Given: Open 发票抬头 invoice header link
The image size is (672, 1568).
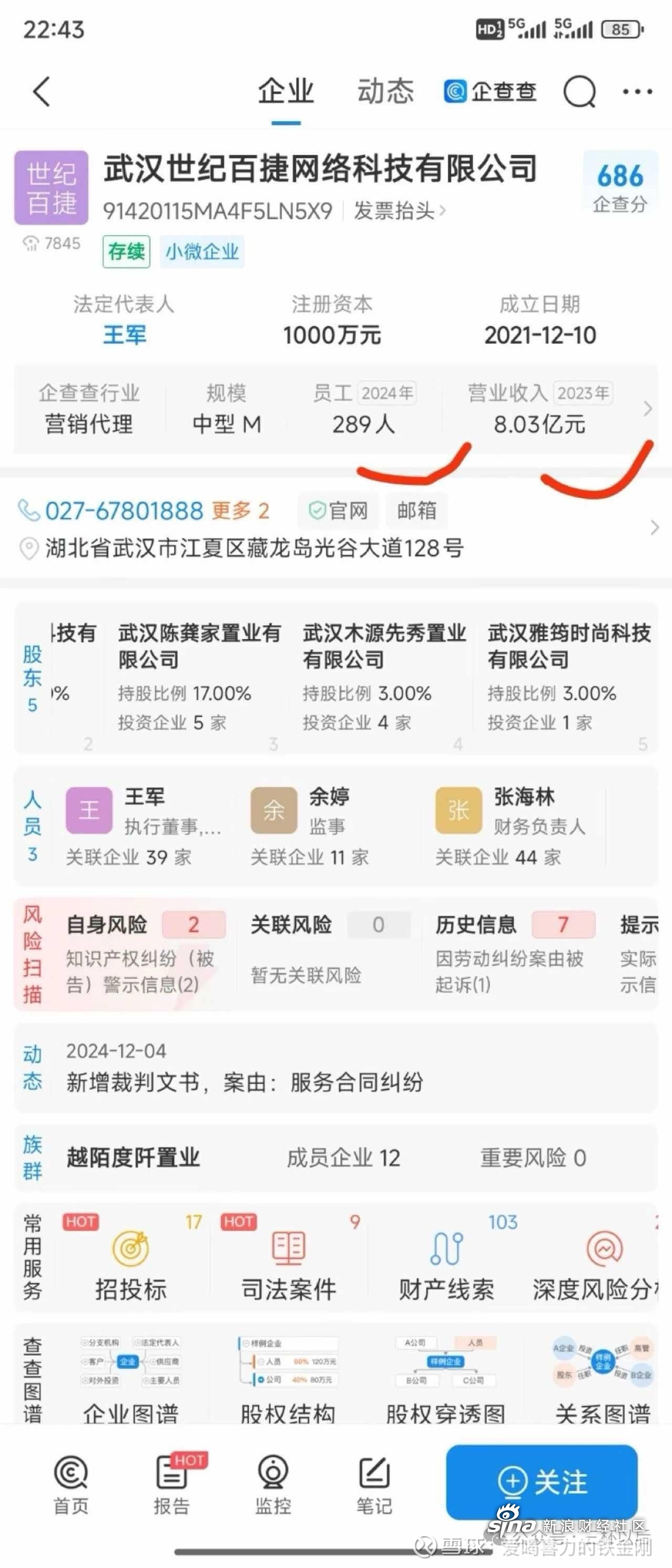Looking at the screenshot, I should tap(400, 211).
